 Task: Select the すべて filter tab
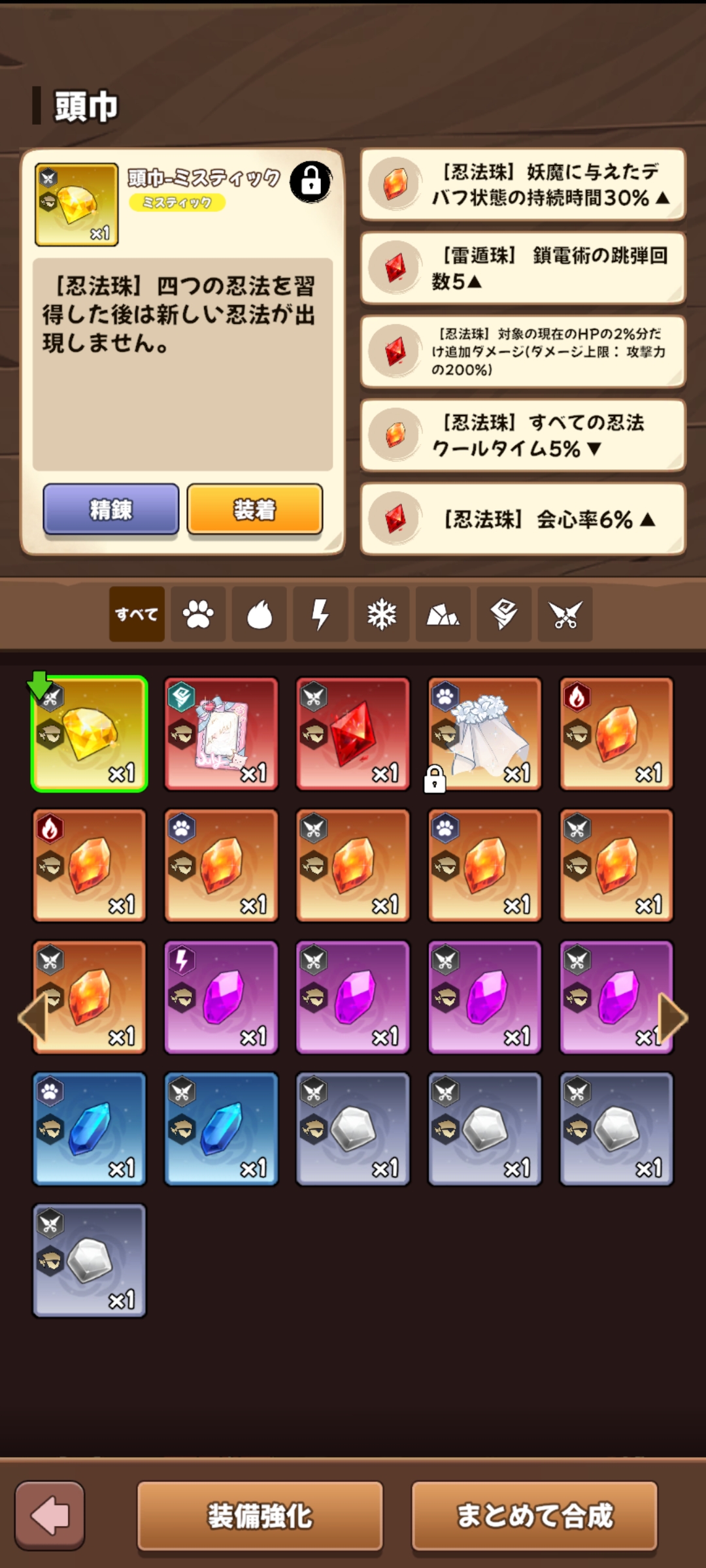(x=137, y=614)
